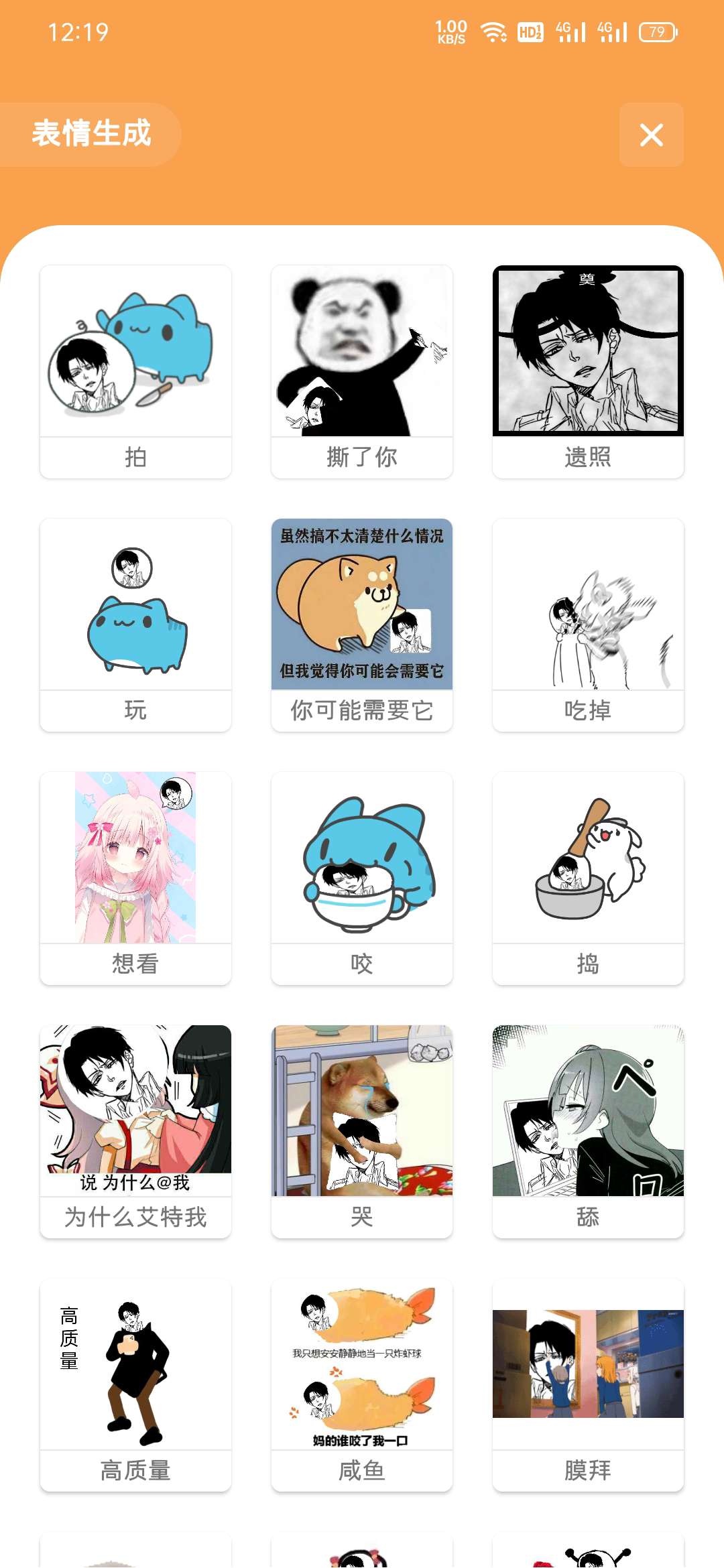Select the 吃掉 meme template
724x1568 pixels.
click(588, 616)
